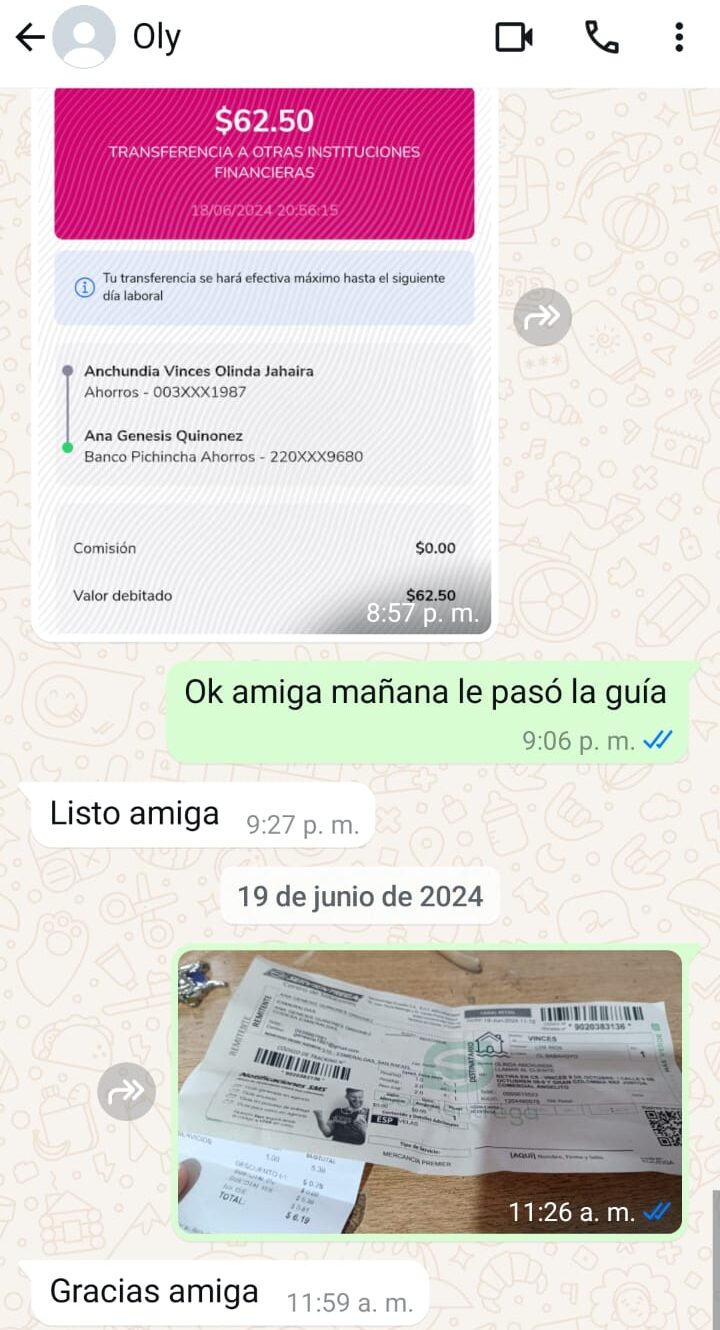Forward the transfer receipt image

[542, 318]
